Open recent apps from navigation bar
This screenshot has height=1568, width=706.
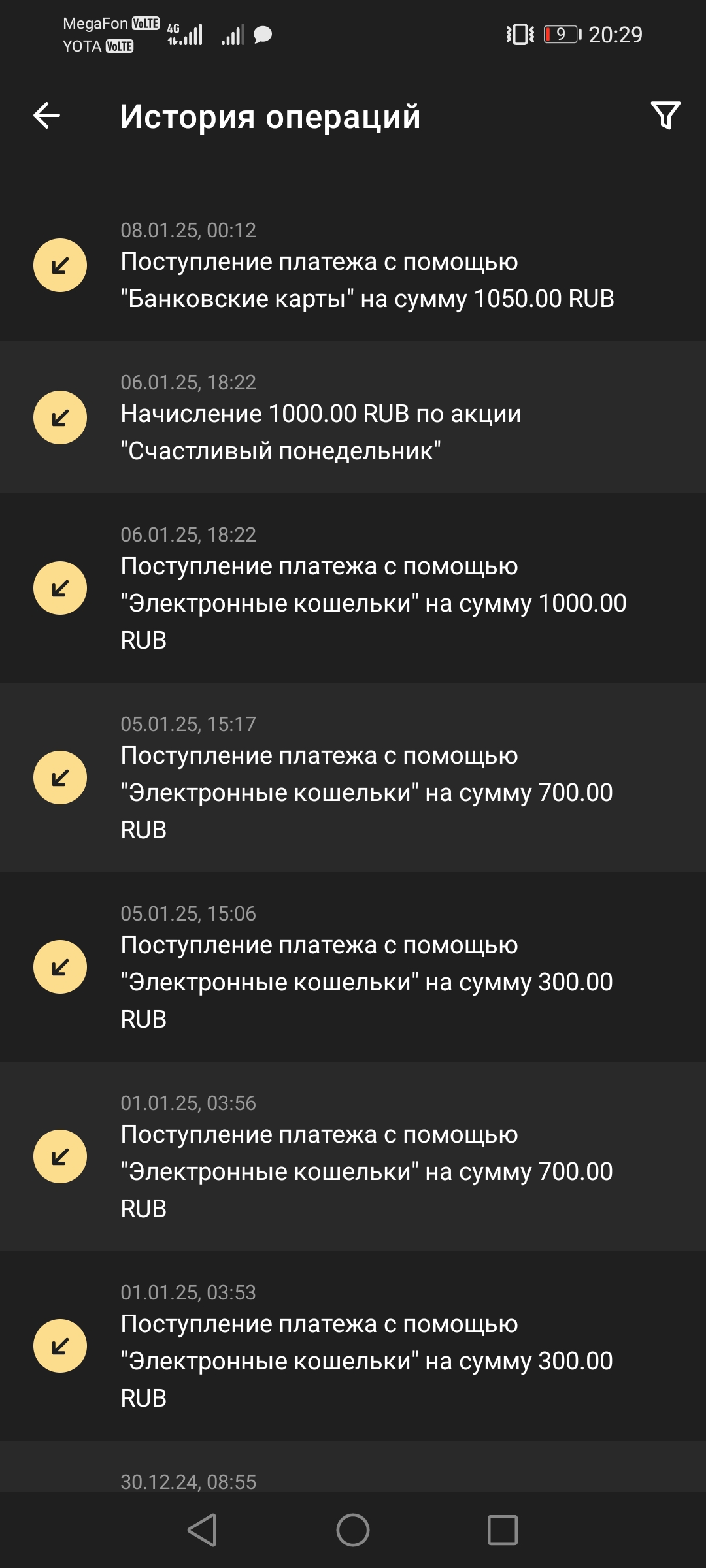(x=502, y=1530)
